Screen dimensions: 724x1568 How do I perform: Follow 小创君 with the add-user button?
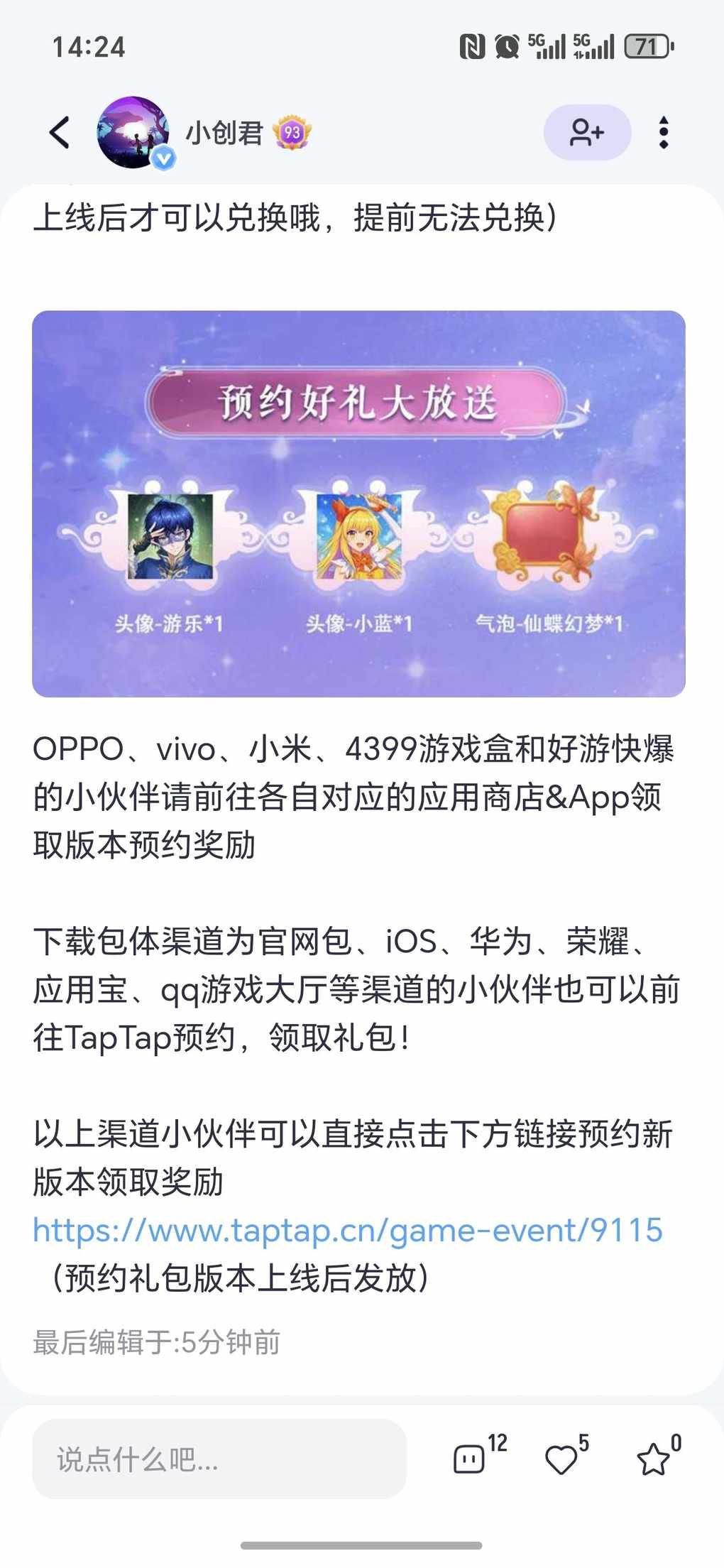587,133
